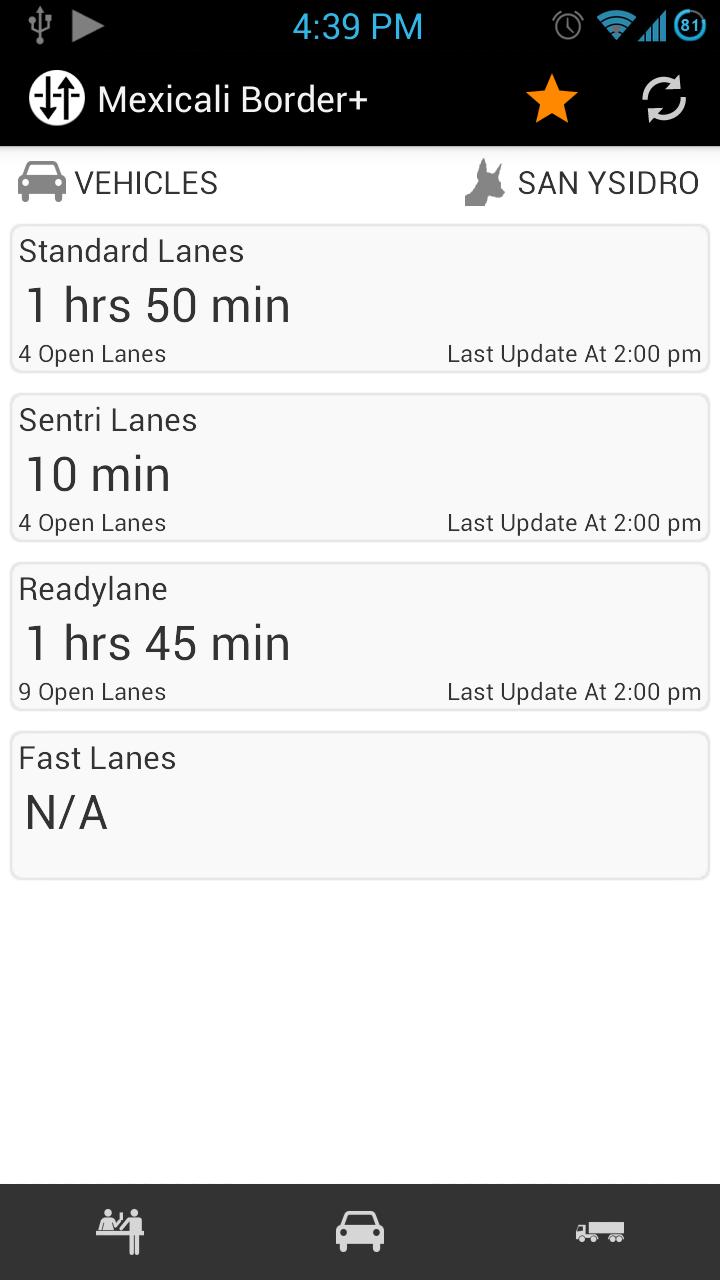Viewport: 720px width, 1280px height.
Task: Switch to the commercial trucks tab
Action: tap(600, 1231)
